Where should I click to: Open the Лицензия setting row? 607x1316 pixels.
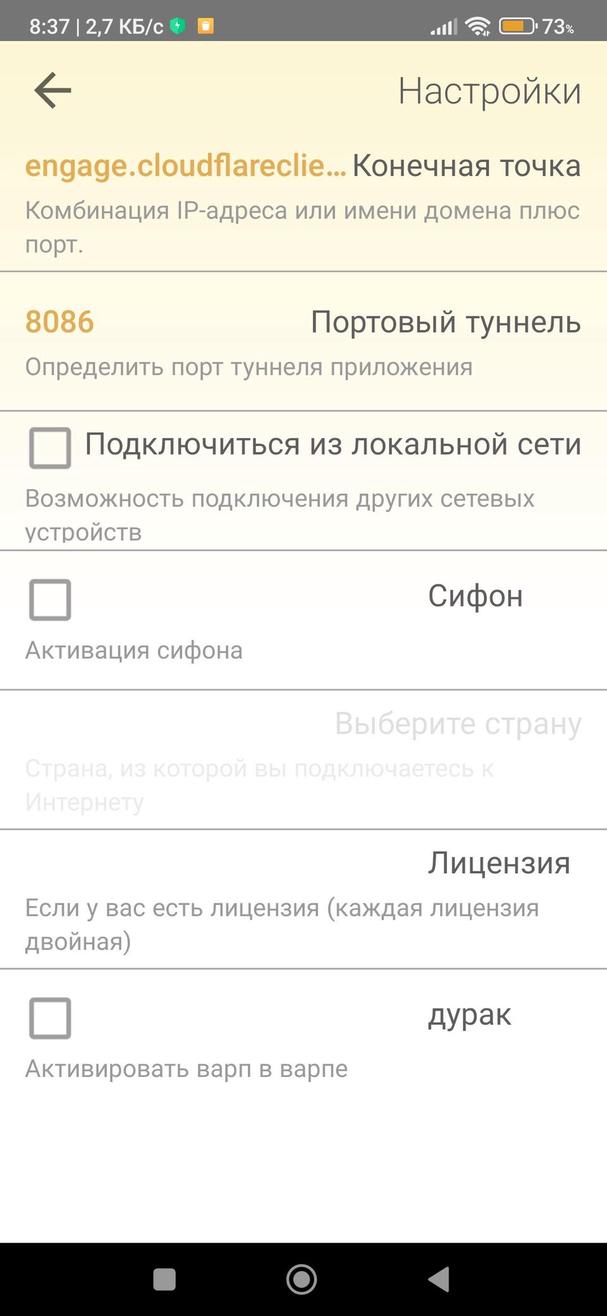[303, 898]
